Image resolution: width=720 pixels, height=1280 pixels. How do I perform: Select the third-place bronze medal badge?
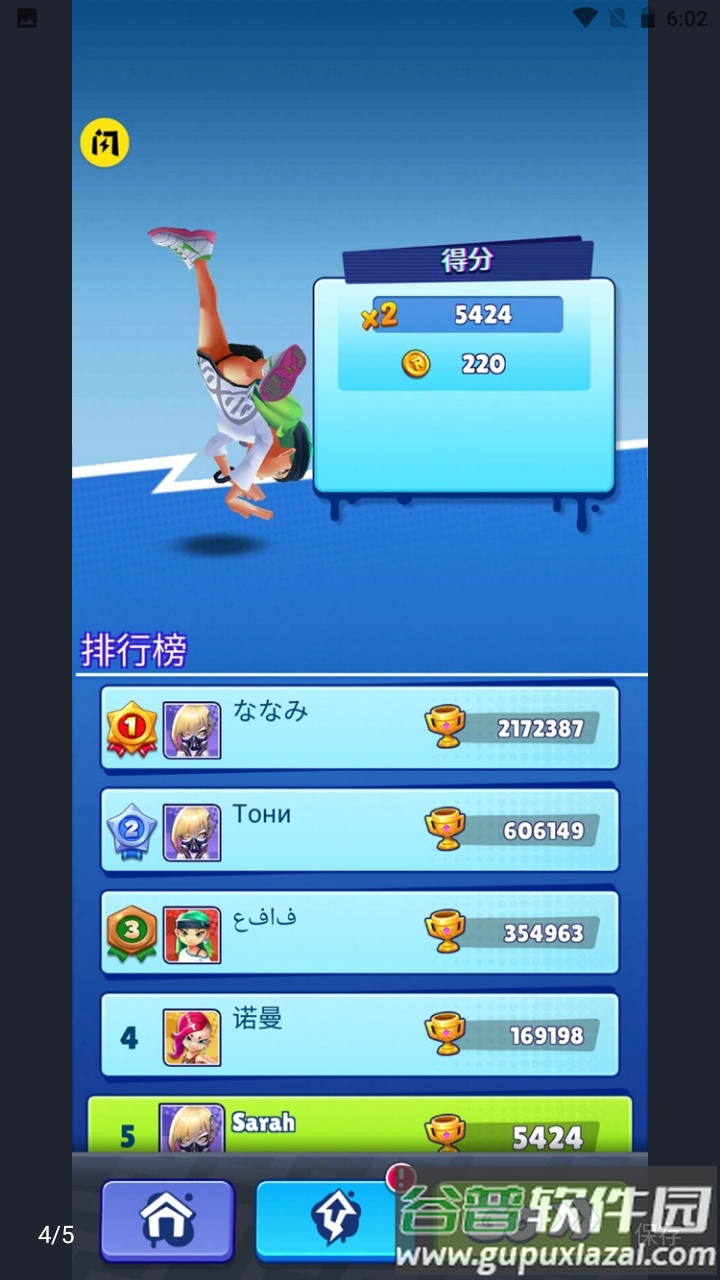pyautogui.click(x=129, y=933)
